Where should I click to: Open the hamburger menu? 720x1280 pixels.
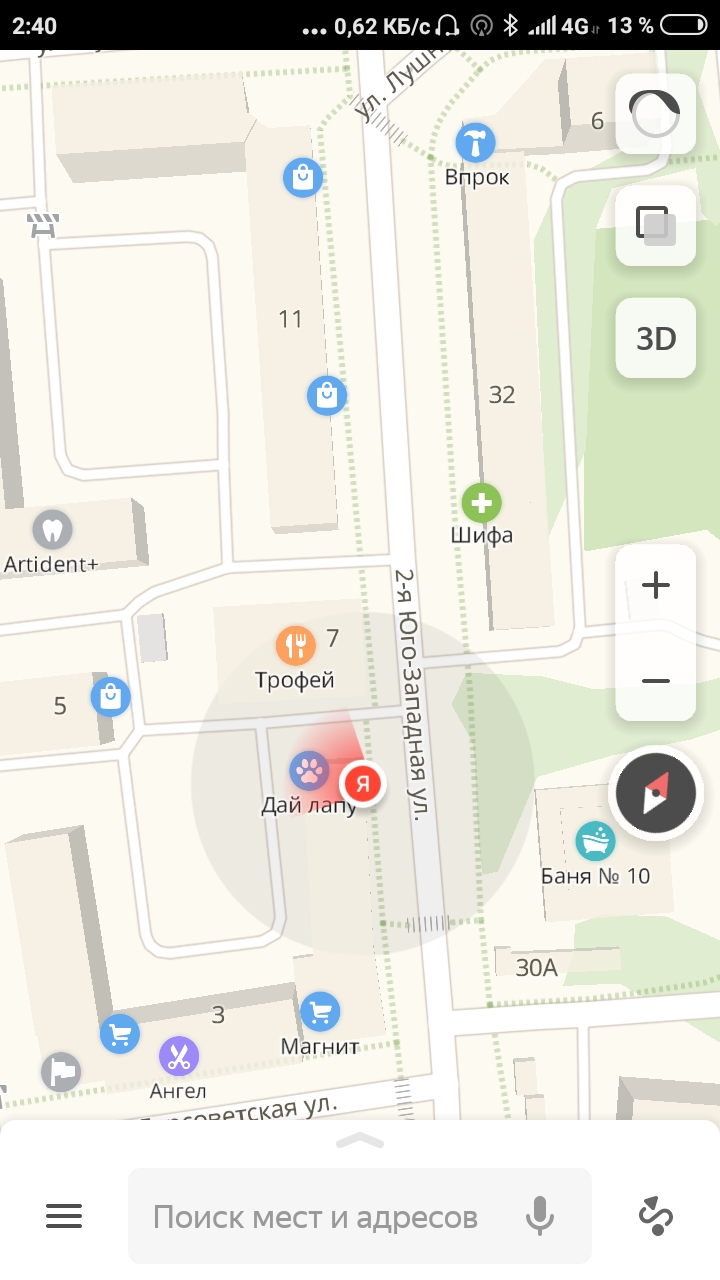pos(64,1216)
